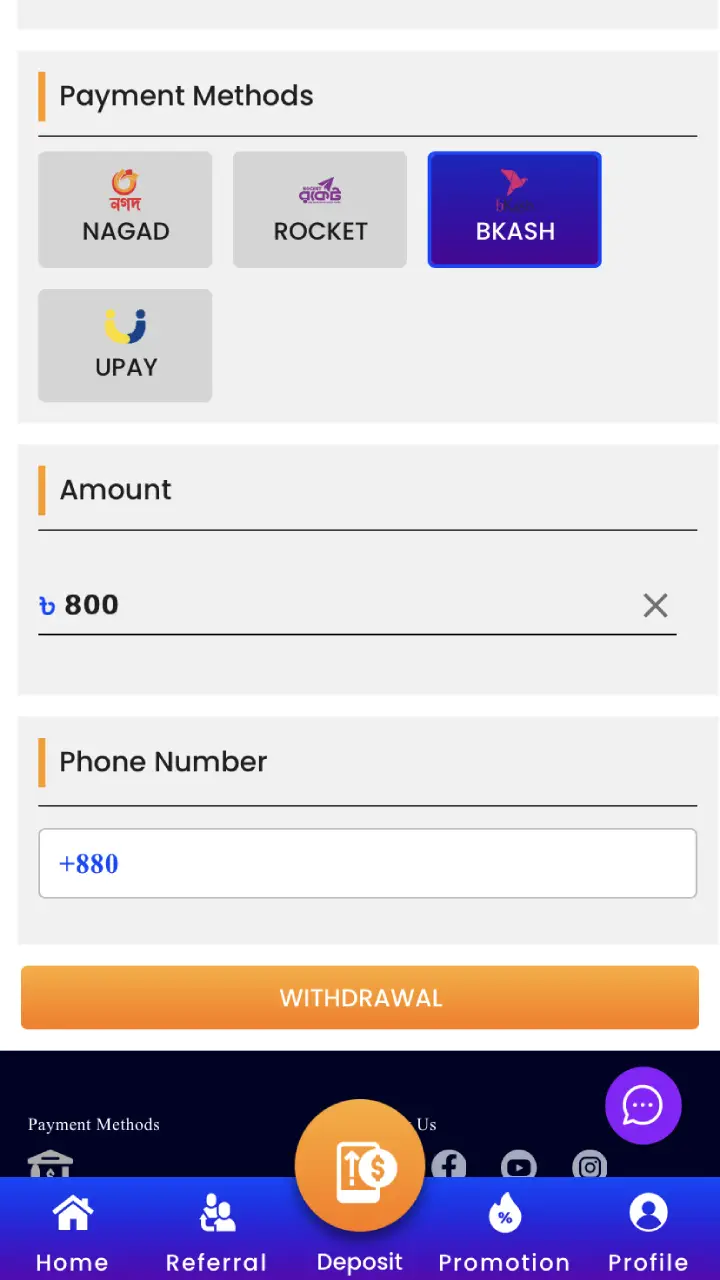Click the Payment Methods footer link
The image size is (720, 1280).
(x=93, y=1124)
